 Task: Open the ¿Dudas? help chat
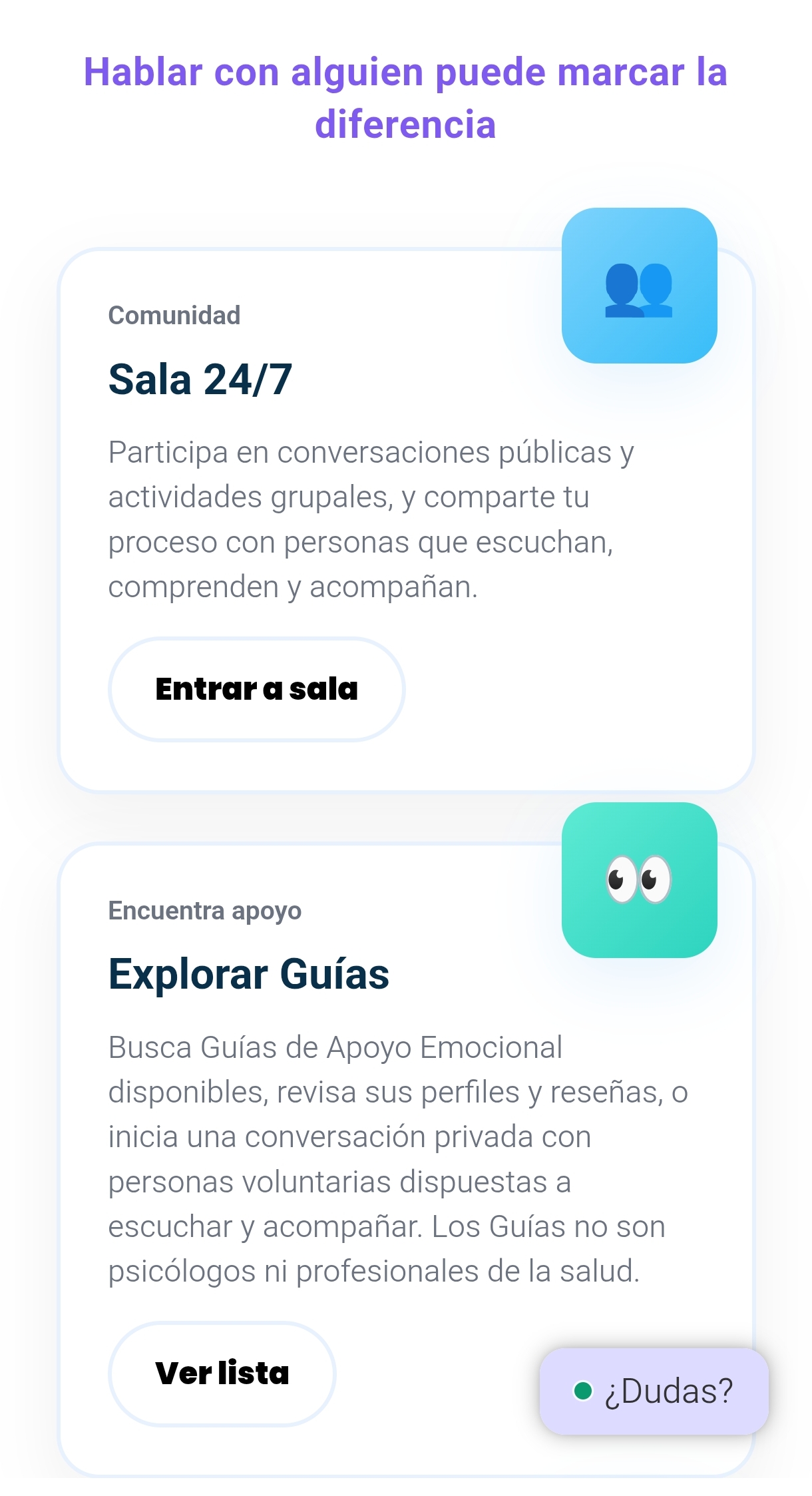[x=654, y=1391]
